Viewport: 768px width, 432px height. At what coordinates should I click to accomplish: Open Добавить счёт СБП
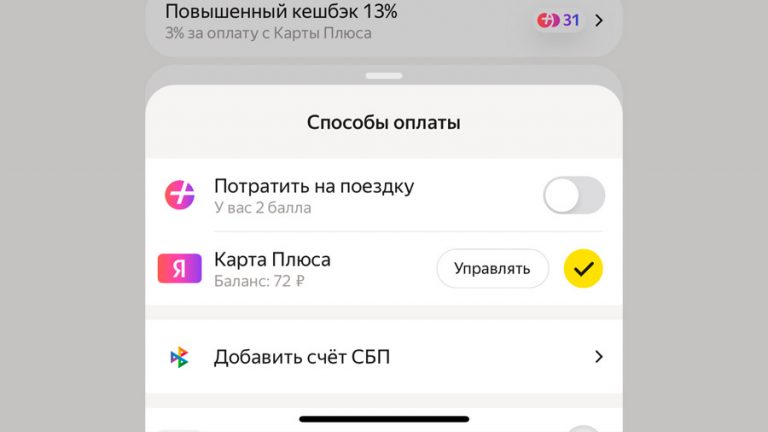[x=384, y=357]
